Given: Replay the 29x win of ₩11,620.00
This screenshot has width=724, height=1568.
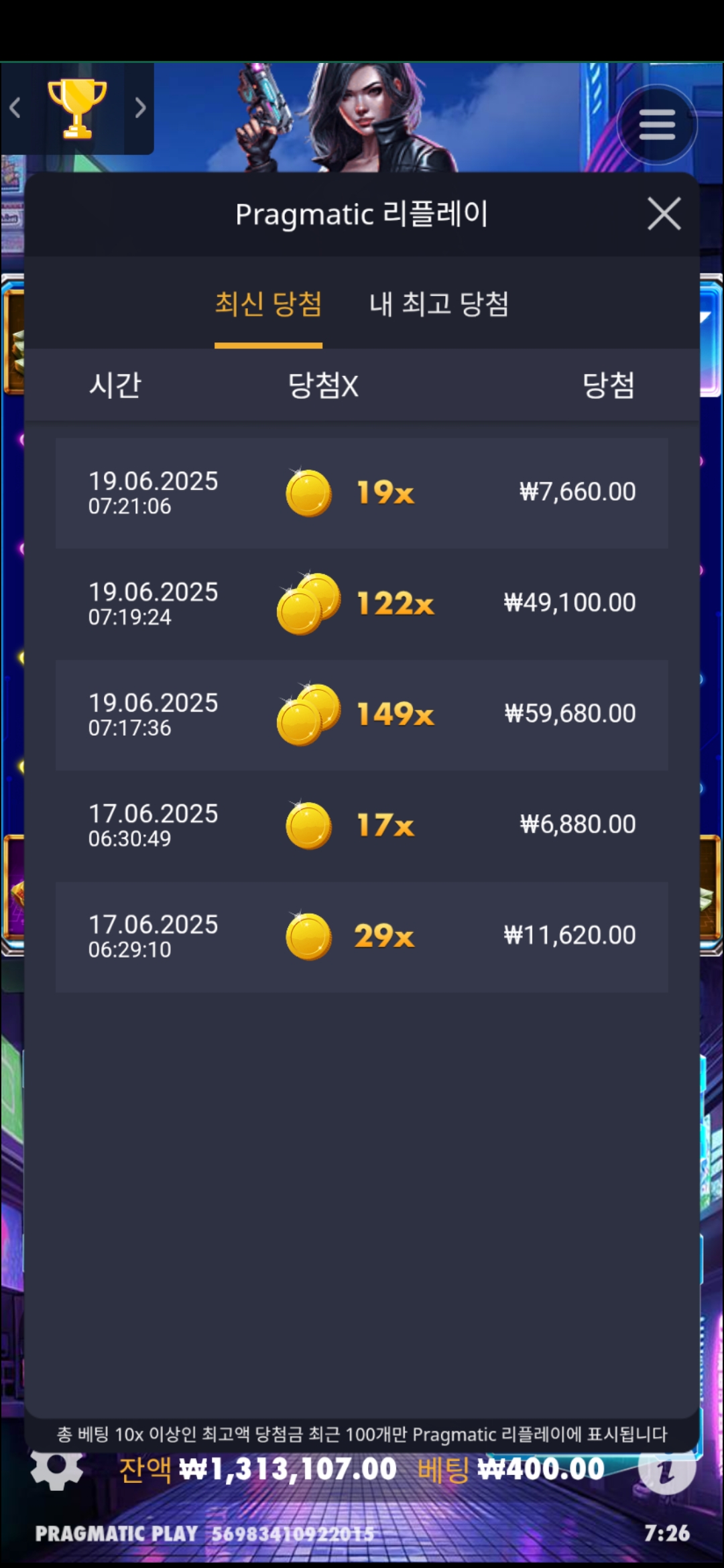Looking at the screenshot, I should pos(361,936).
